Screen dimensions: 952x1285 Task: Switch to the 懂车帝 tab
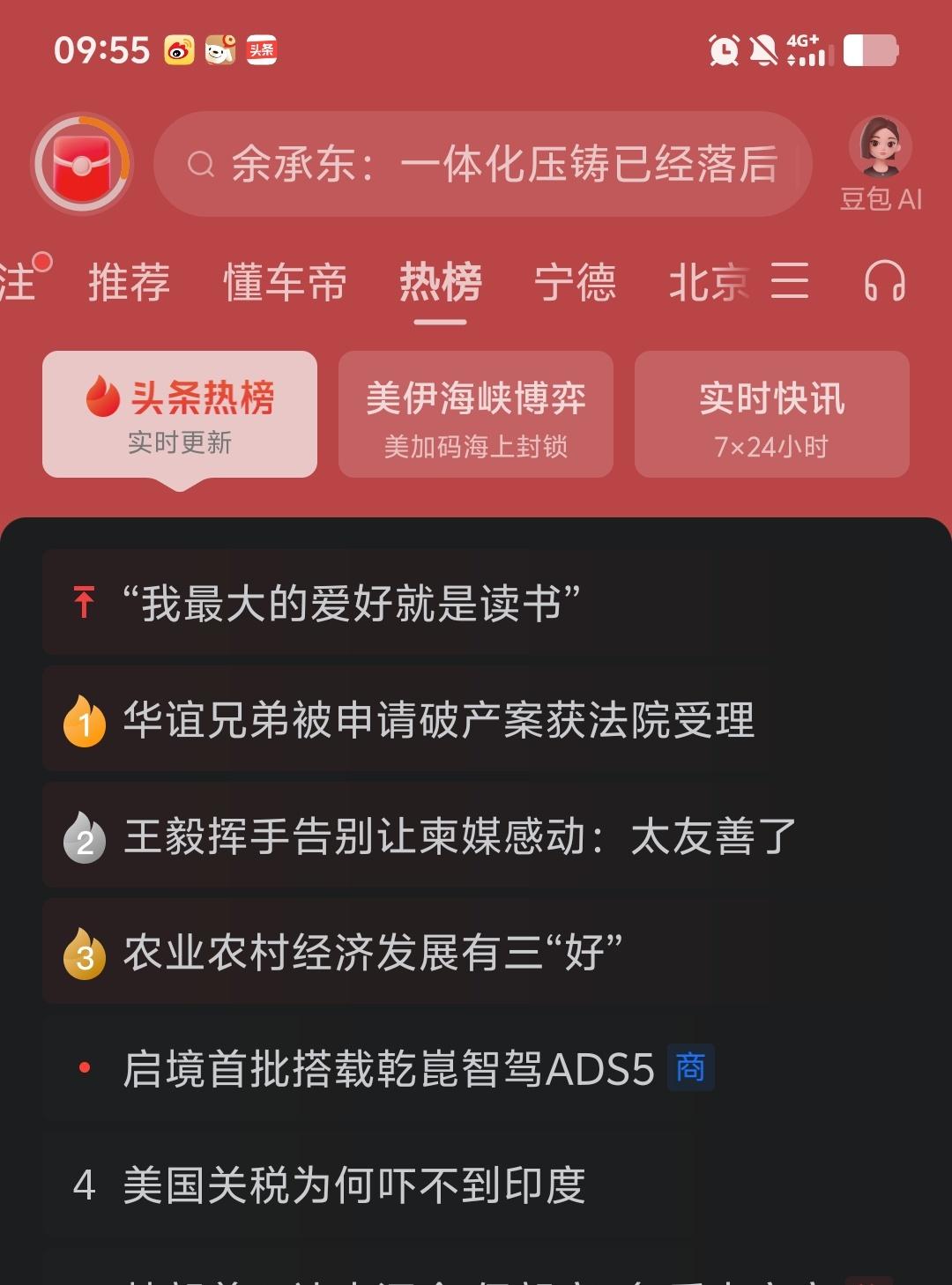click(284, 282)
